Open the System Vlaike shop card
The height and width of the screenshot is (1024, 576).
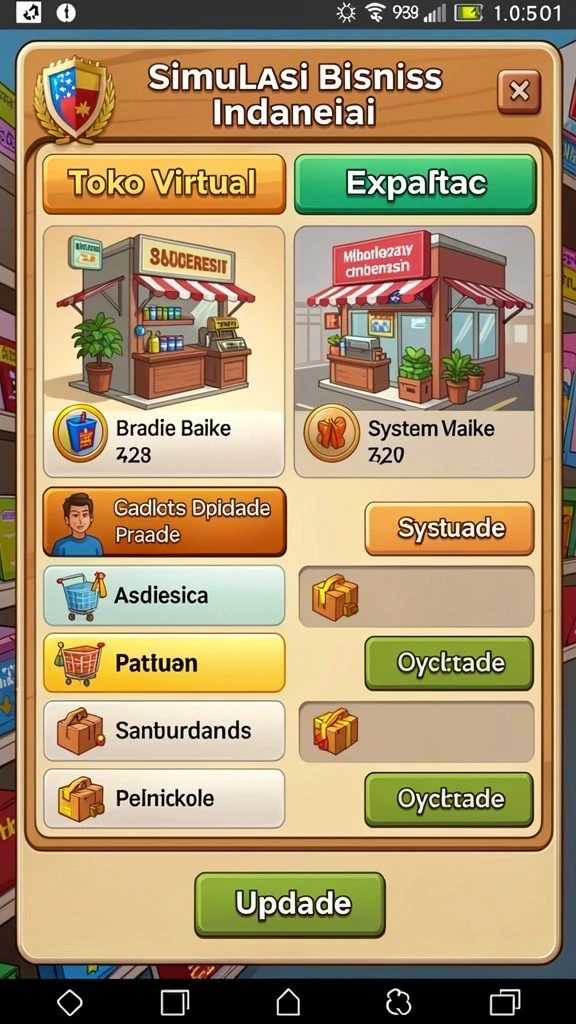[414, 351]
